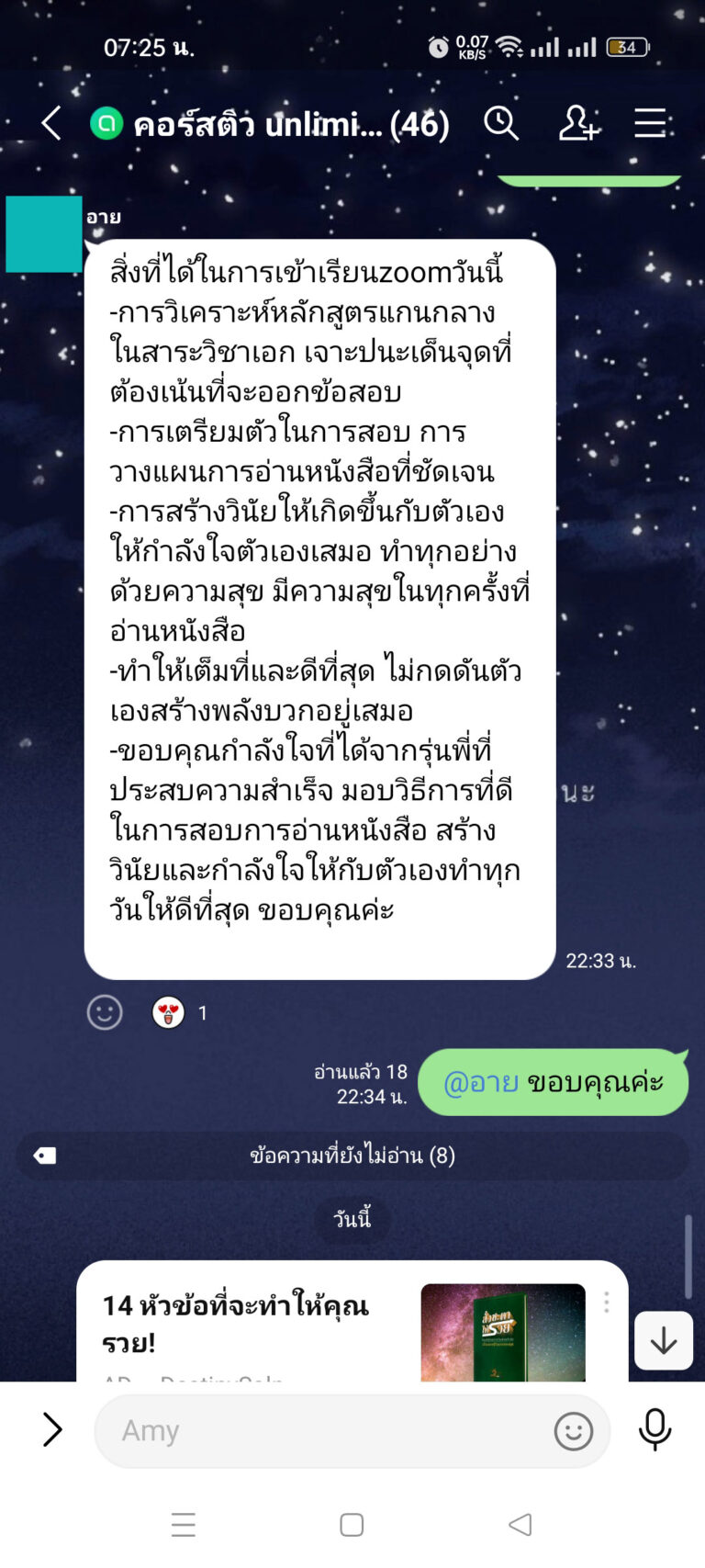This screenshot has height=1568, width=705.
Task: Expand the attachment options arrow
Action: [52, 1429]
